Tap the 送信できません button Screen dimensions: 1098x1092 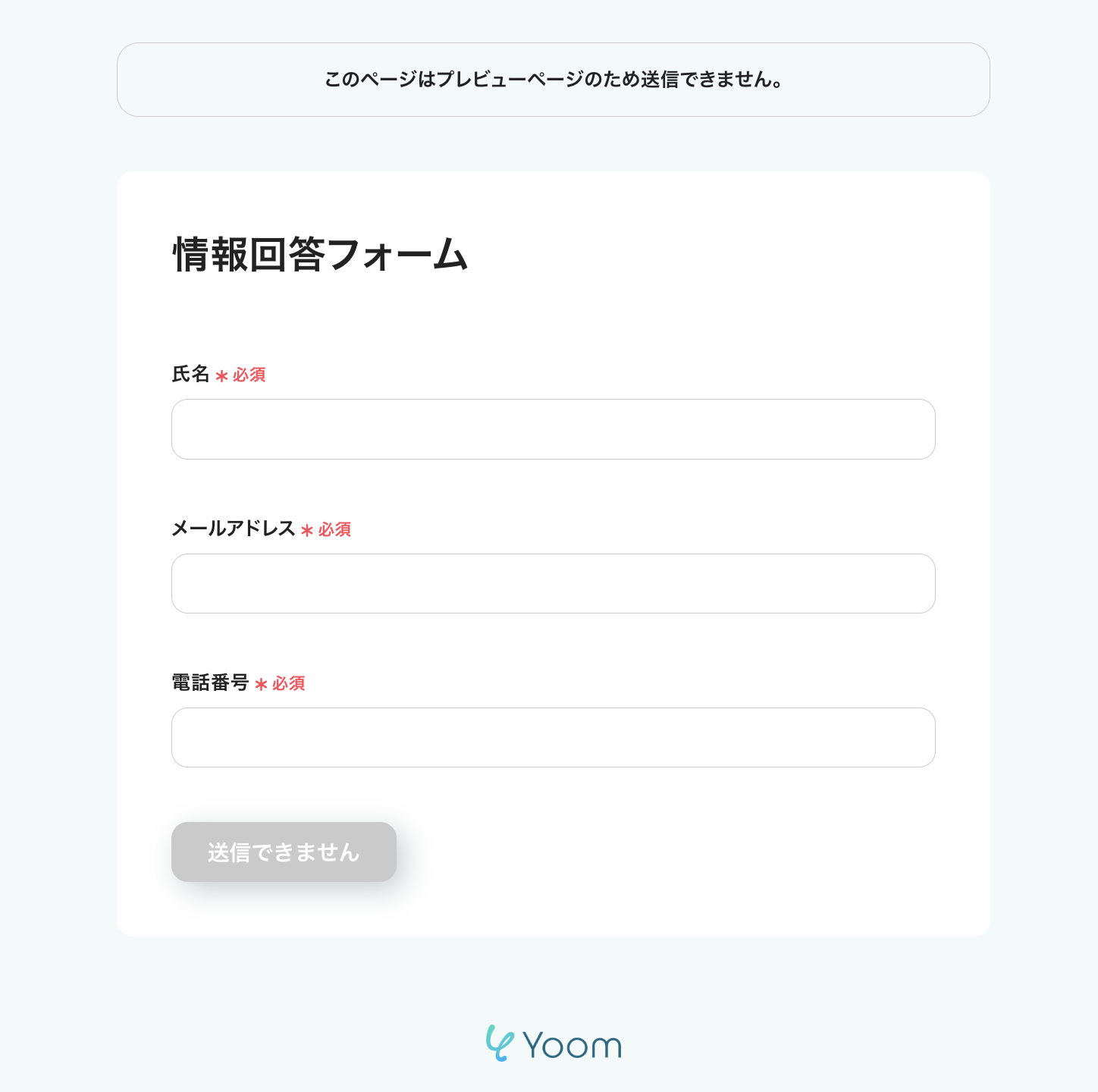click(x=284, y=852)
